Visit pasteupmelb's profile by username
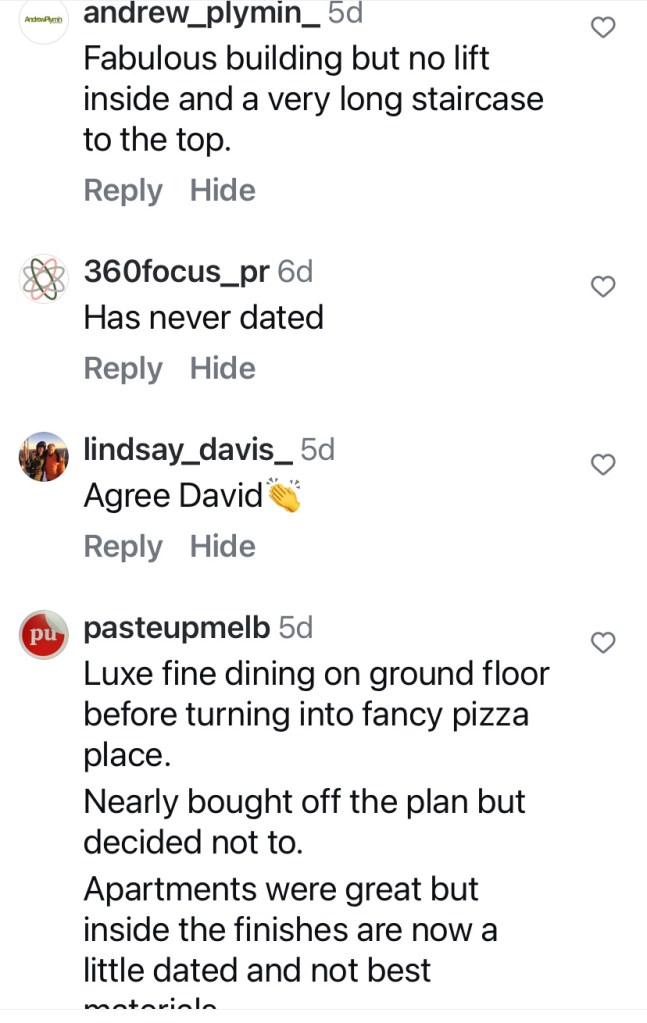The image size is (647, 1023). click(176, 628)
